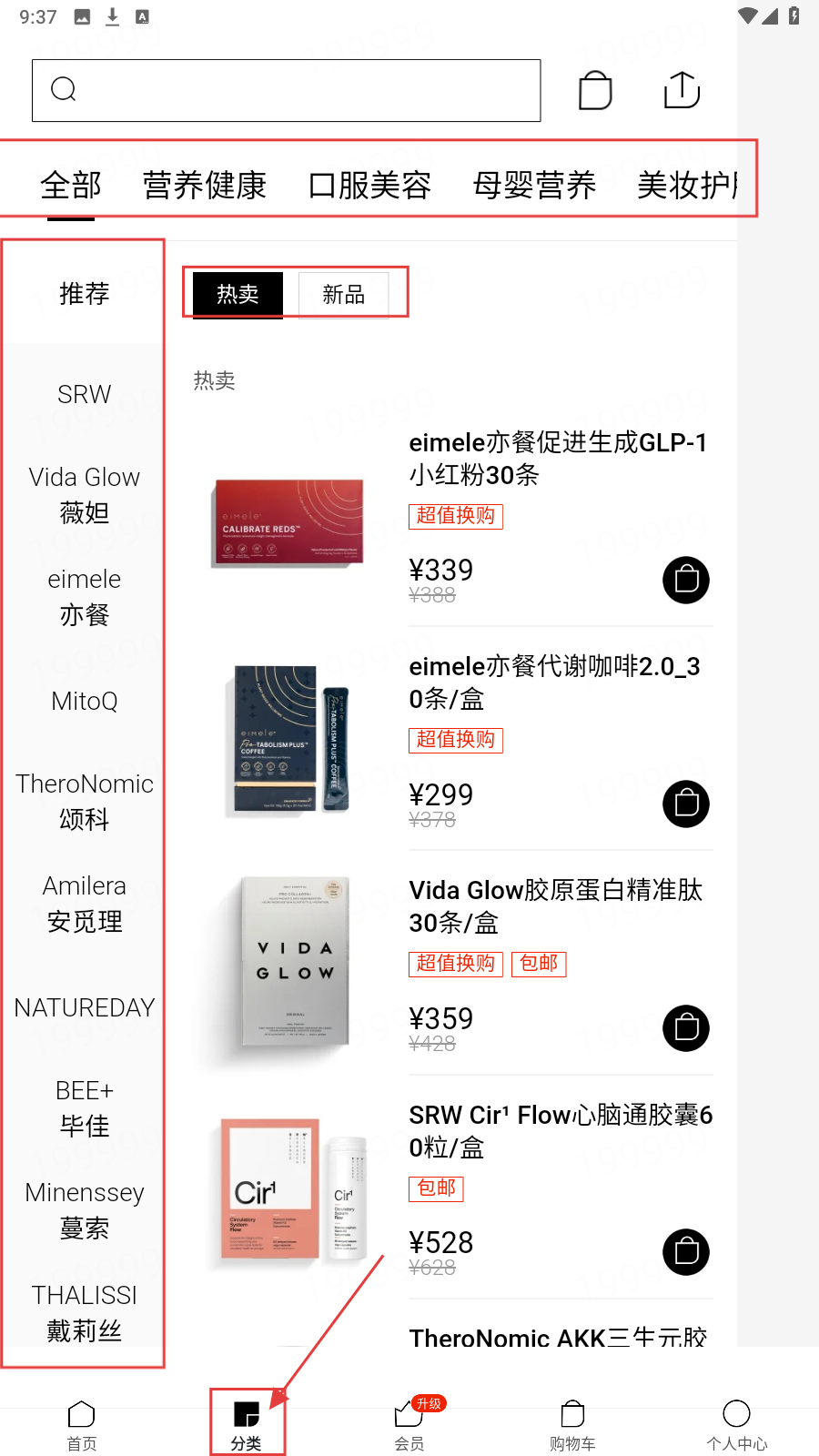Open SRW Cir¹ Flow心脑通胶囊 product

coord(560,1131)
